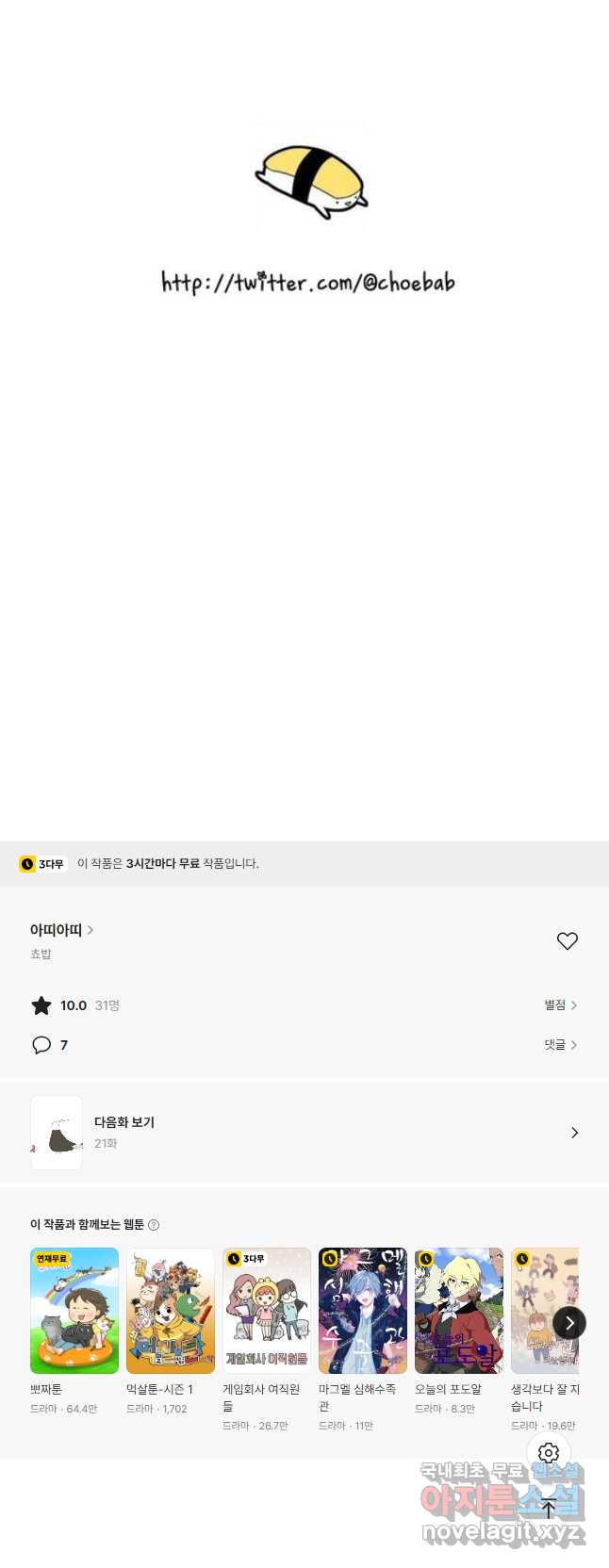
Task: Open the 별점 rating page
Action: click(x=560, y=1005)
